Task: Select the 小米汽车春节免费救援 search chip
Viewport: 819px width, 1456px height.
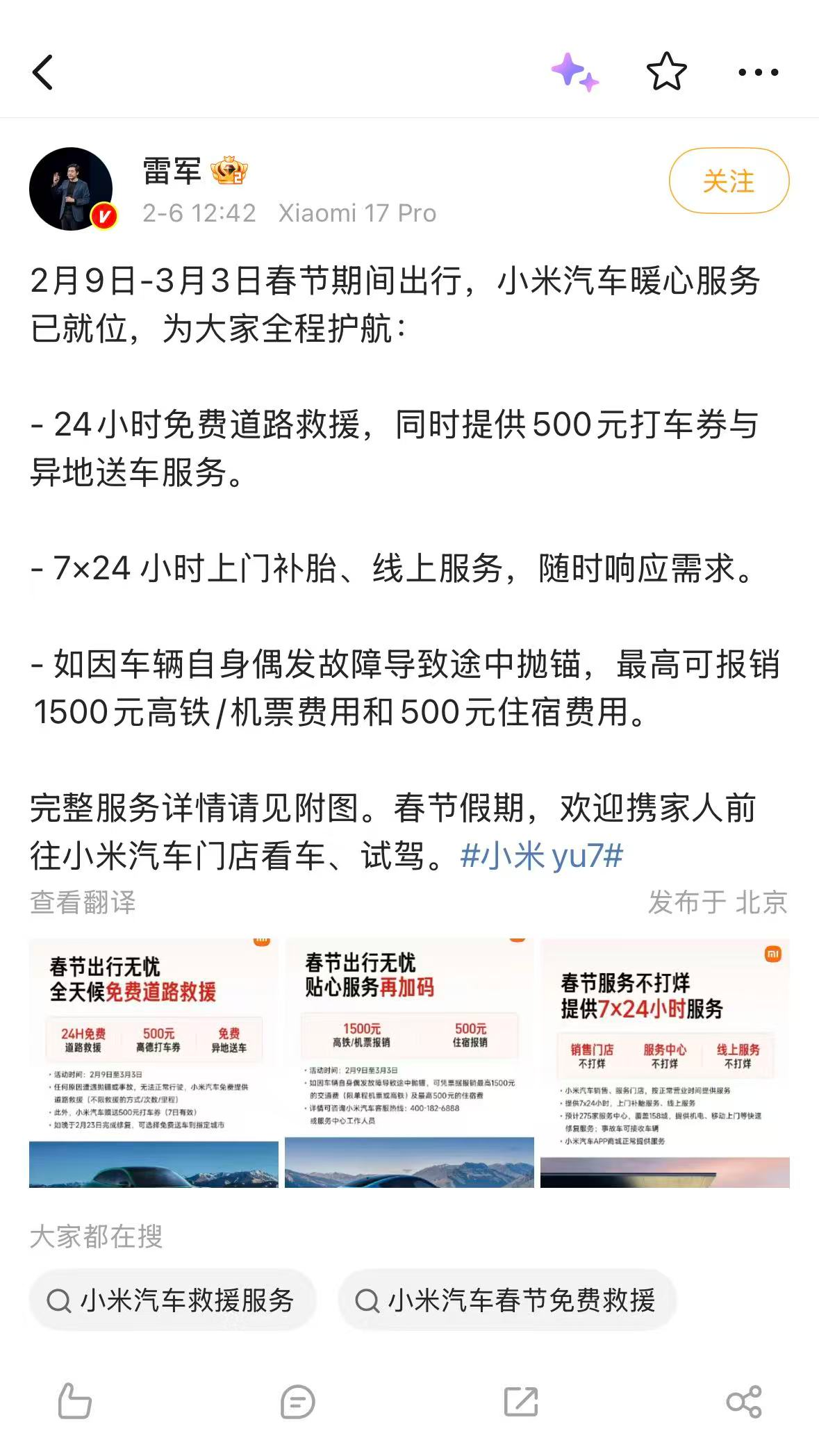Action: tap(506, 1300)
